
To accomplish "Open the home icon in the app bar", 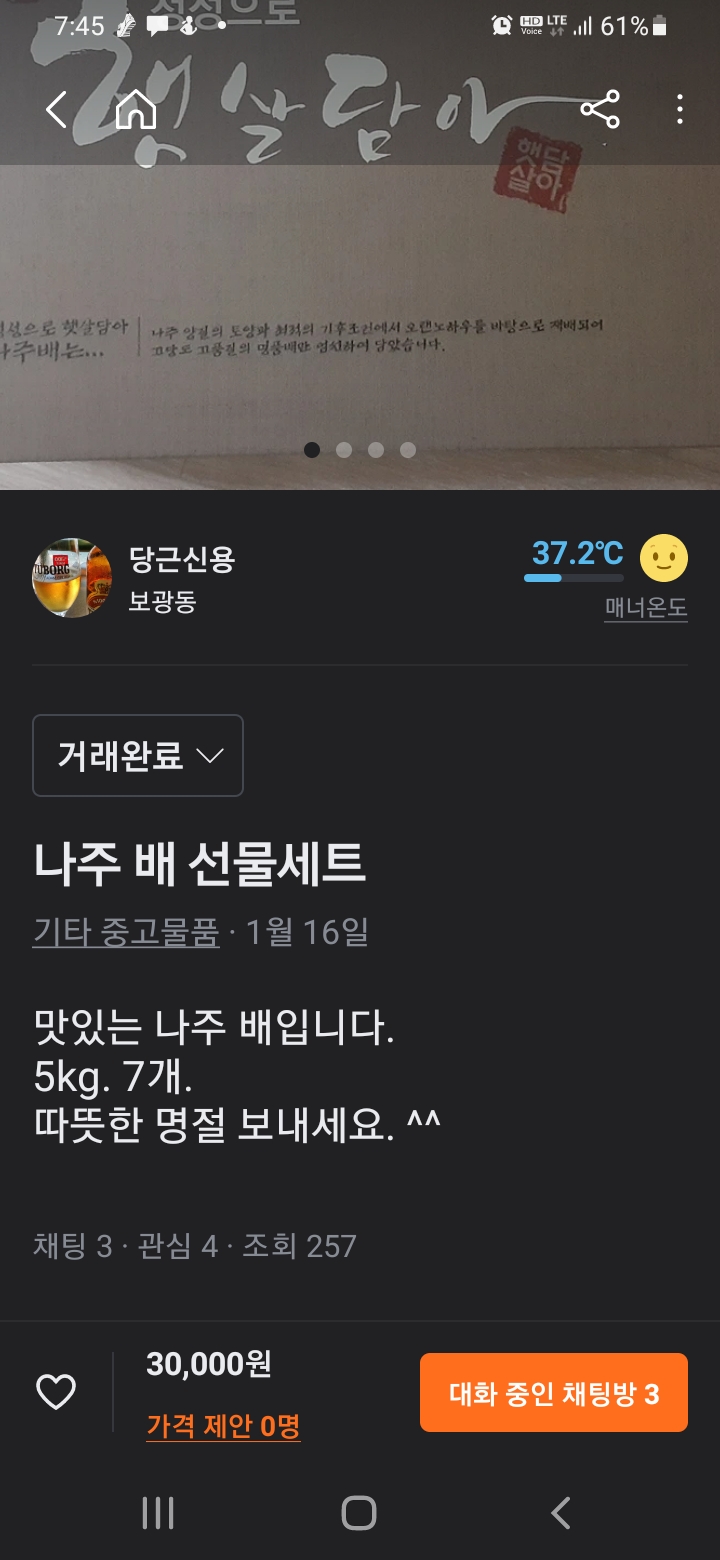I will [136, 110].
